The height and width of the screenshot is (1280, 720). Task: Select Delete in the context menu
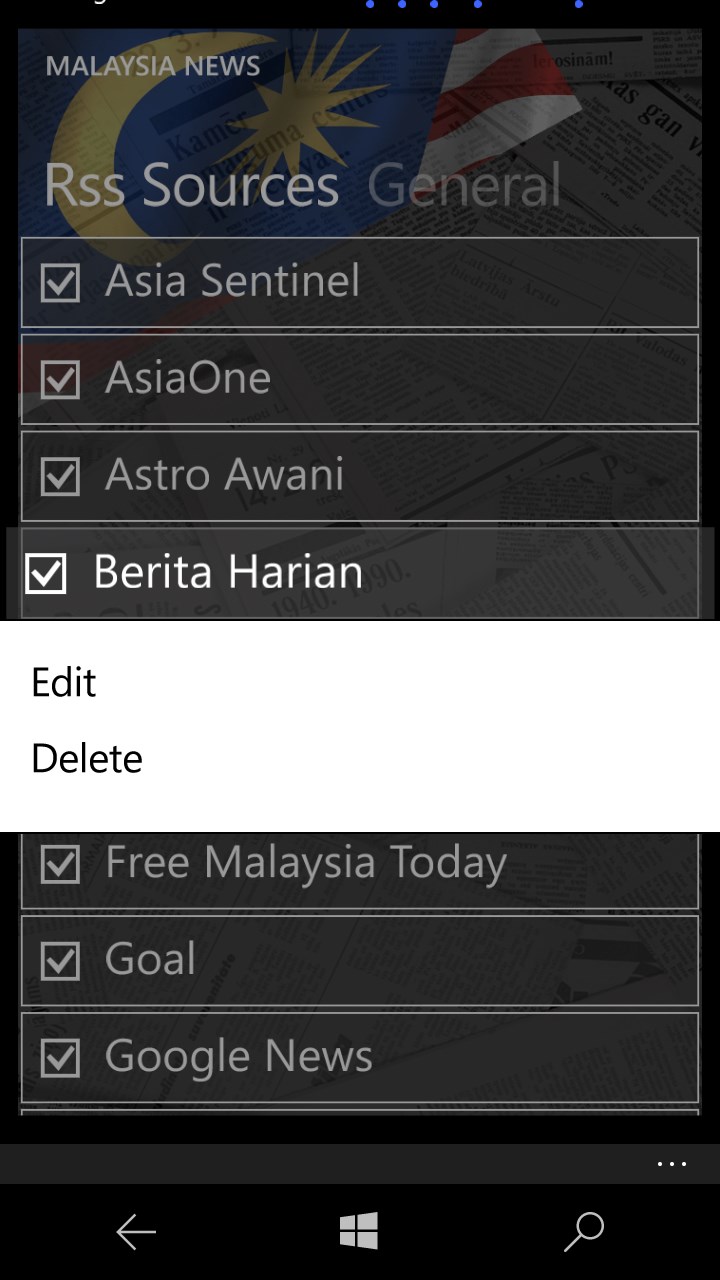pyautogui.click(x=87, y=759)
